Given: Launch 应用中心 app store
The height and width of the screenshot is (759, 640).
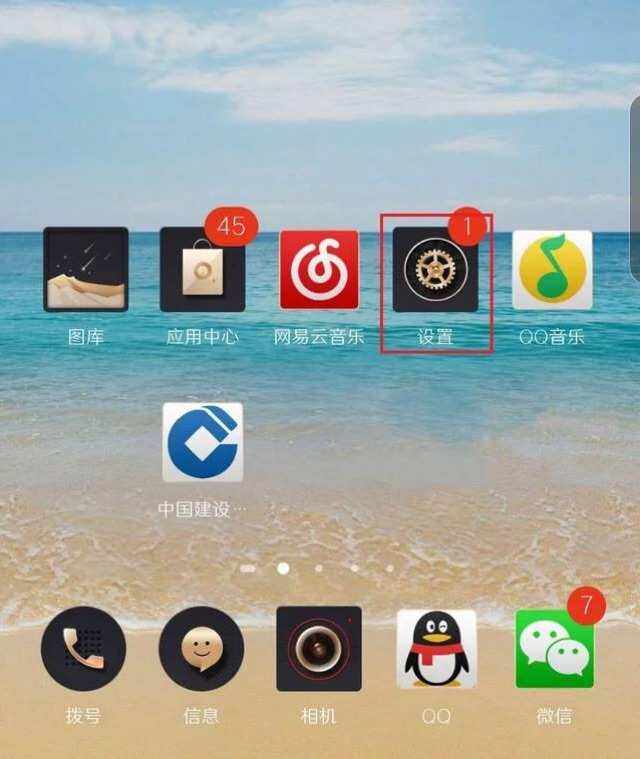Looking at the screenshot, I should point(202,270).
